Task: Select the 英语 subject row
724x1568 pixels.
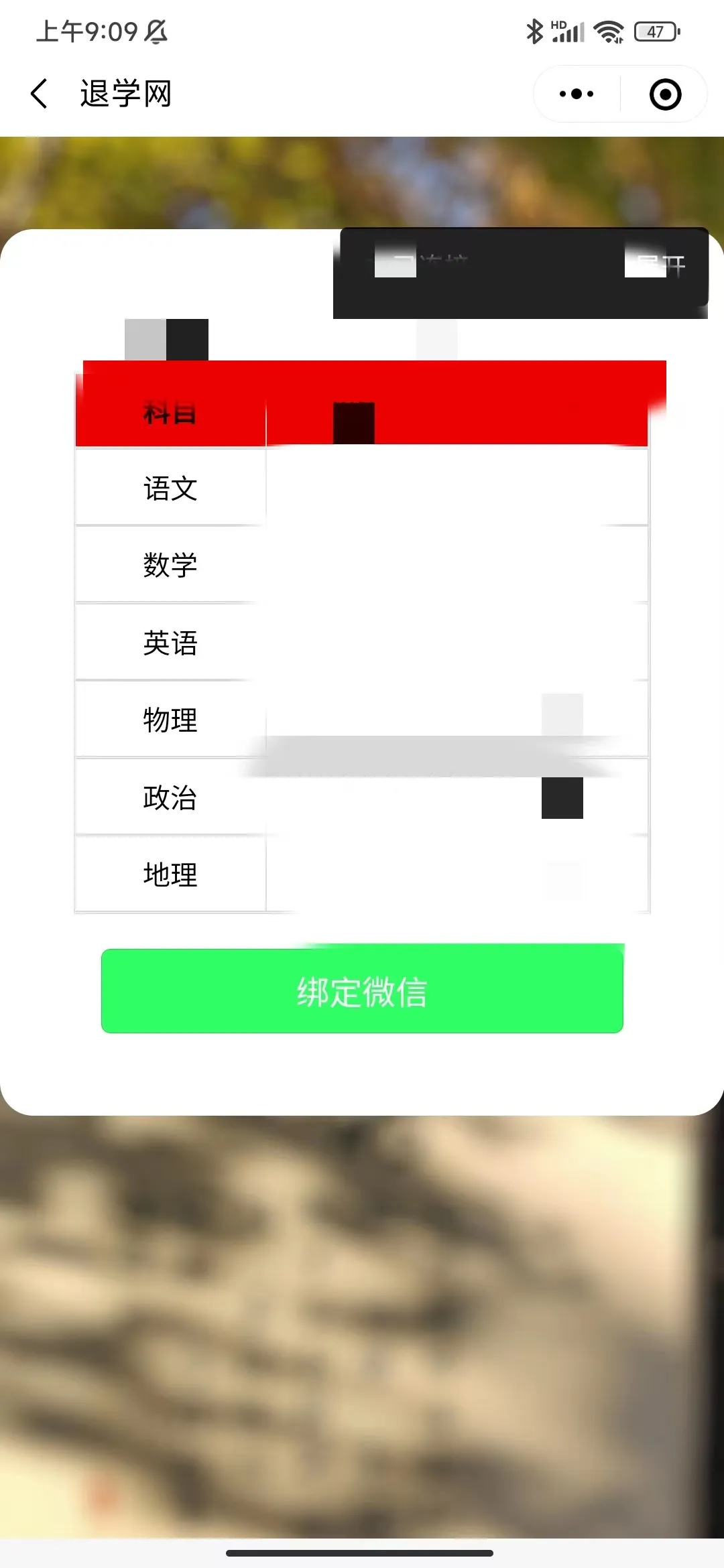Action: coord(170,642)
